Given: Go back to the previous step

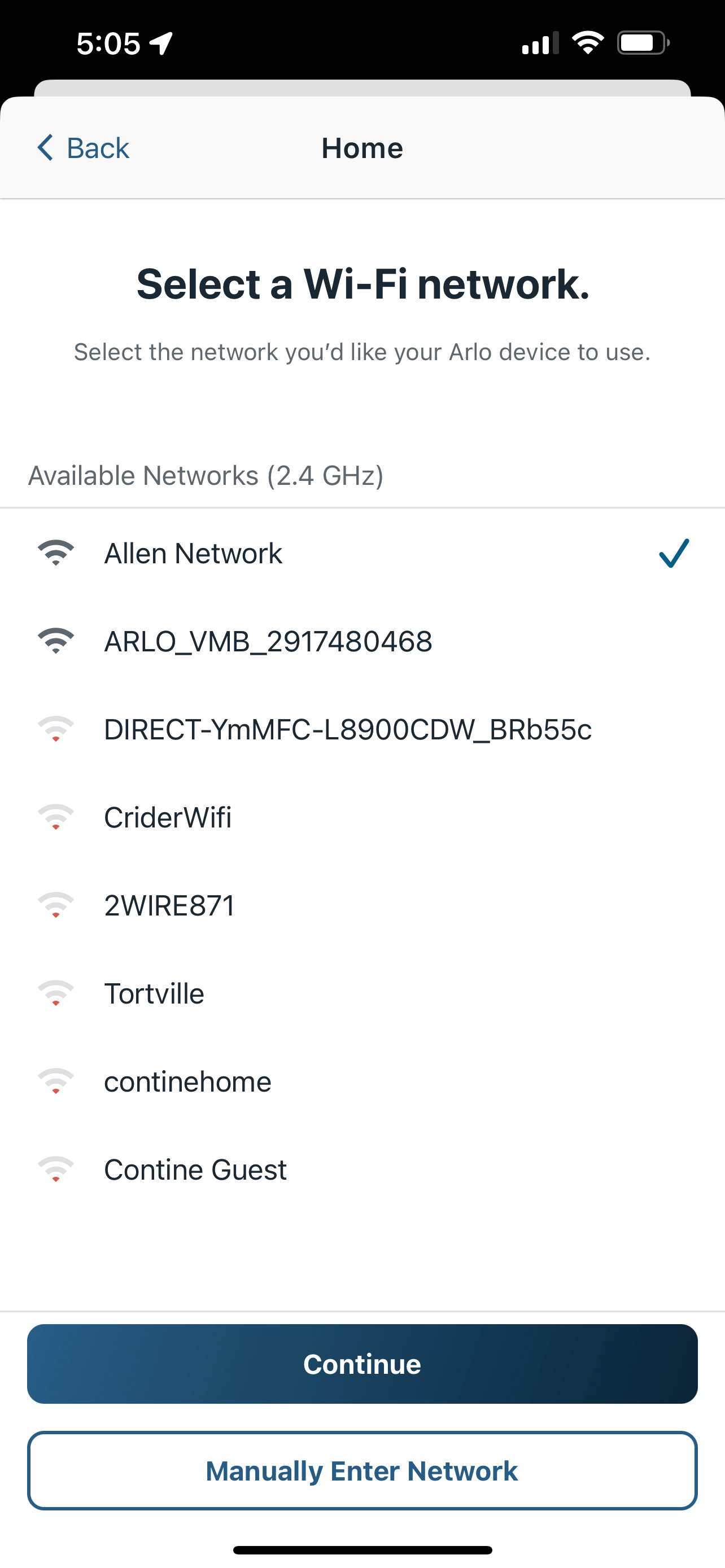Looking at the screenshot, I should [84, 148].
